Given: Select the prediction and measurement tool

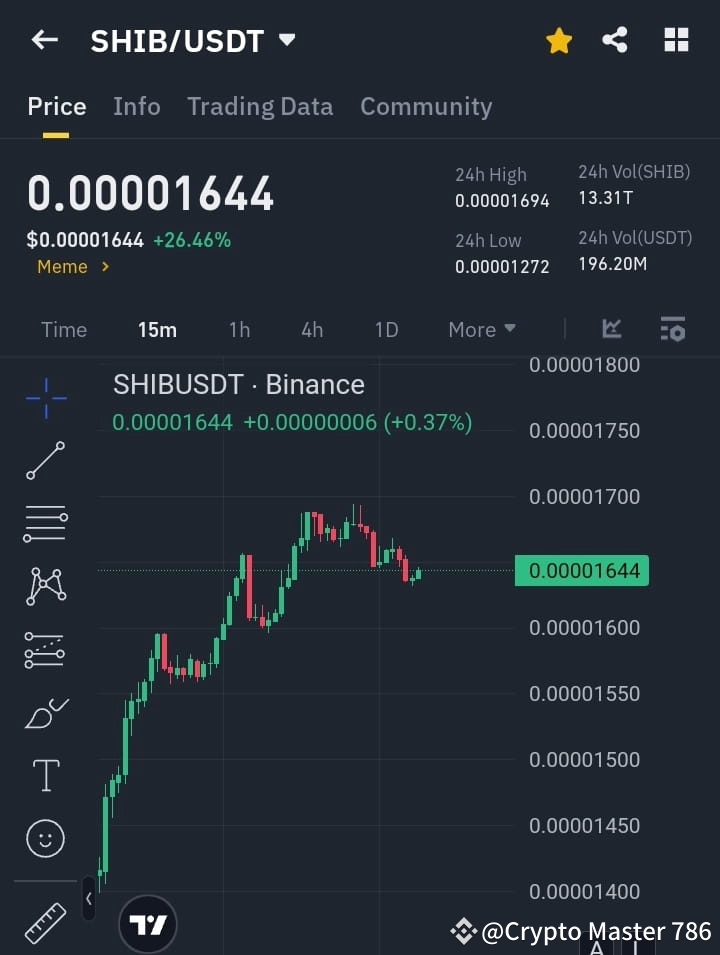Looking at the screenshot, I should (45, 650).
